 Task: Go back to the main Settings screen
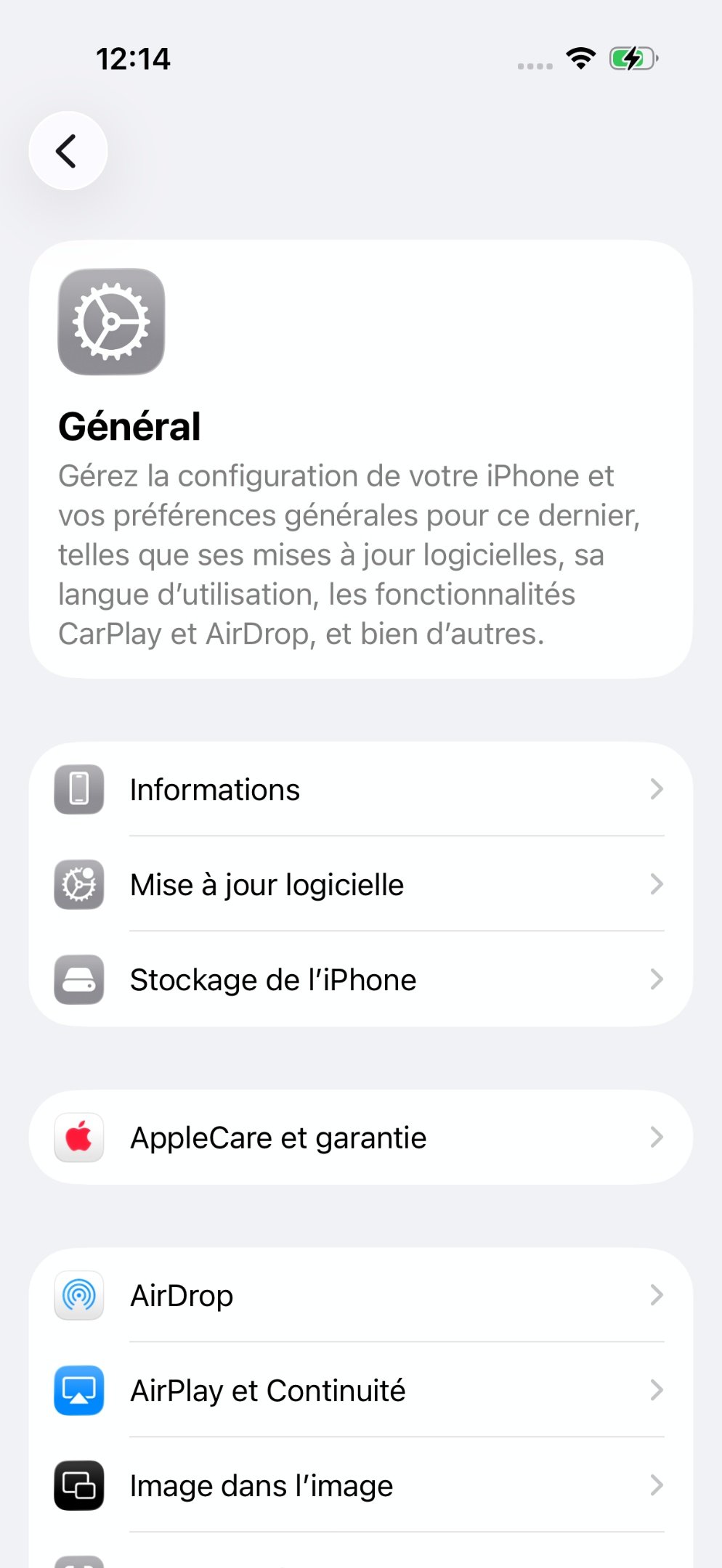click(68, 151)
